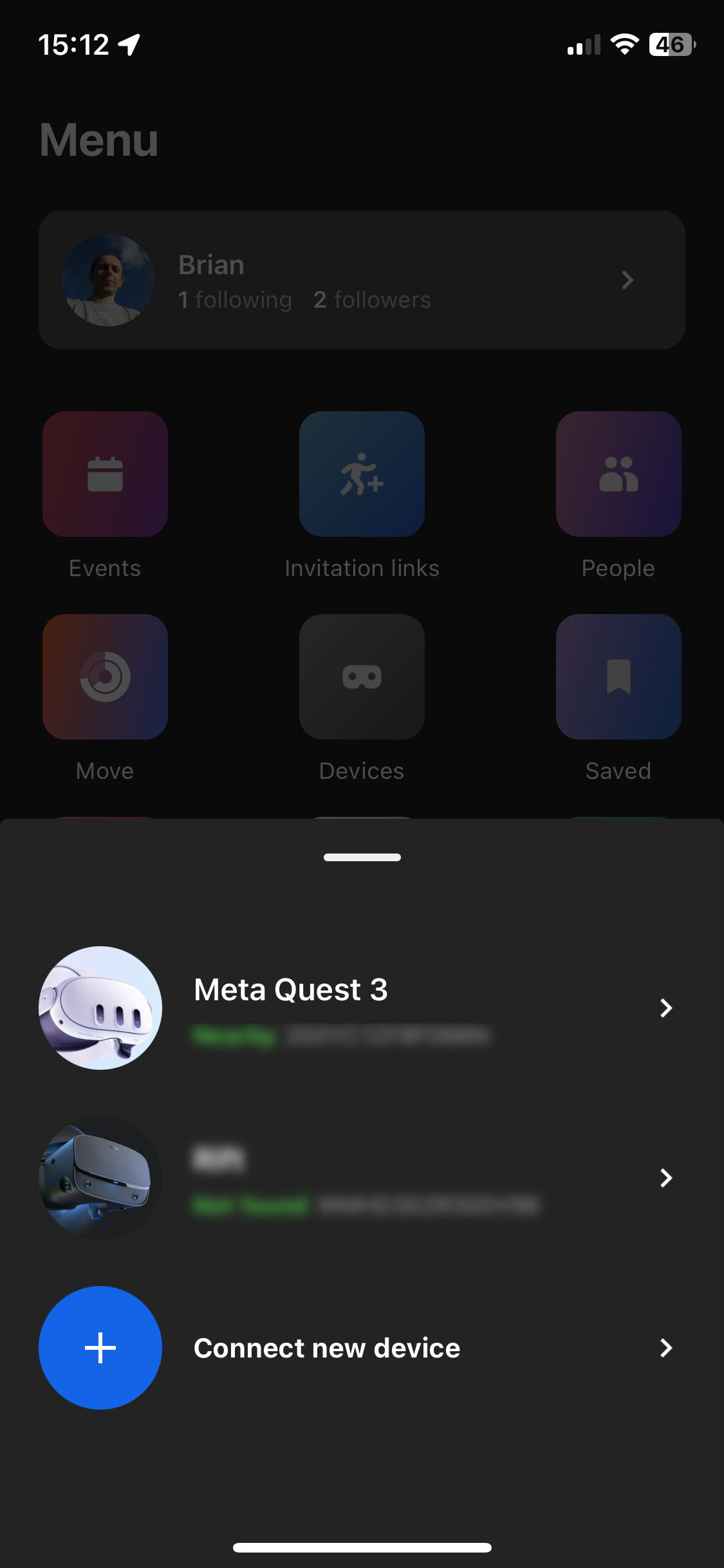The width and height of the screenshot is (724, 1568).
Task: Select the Invitation links icon
Action: [x=362, y=474]
